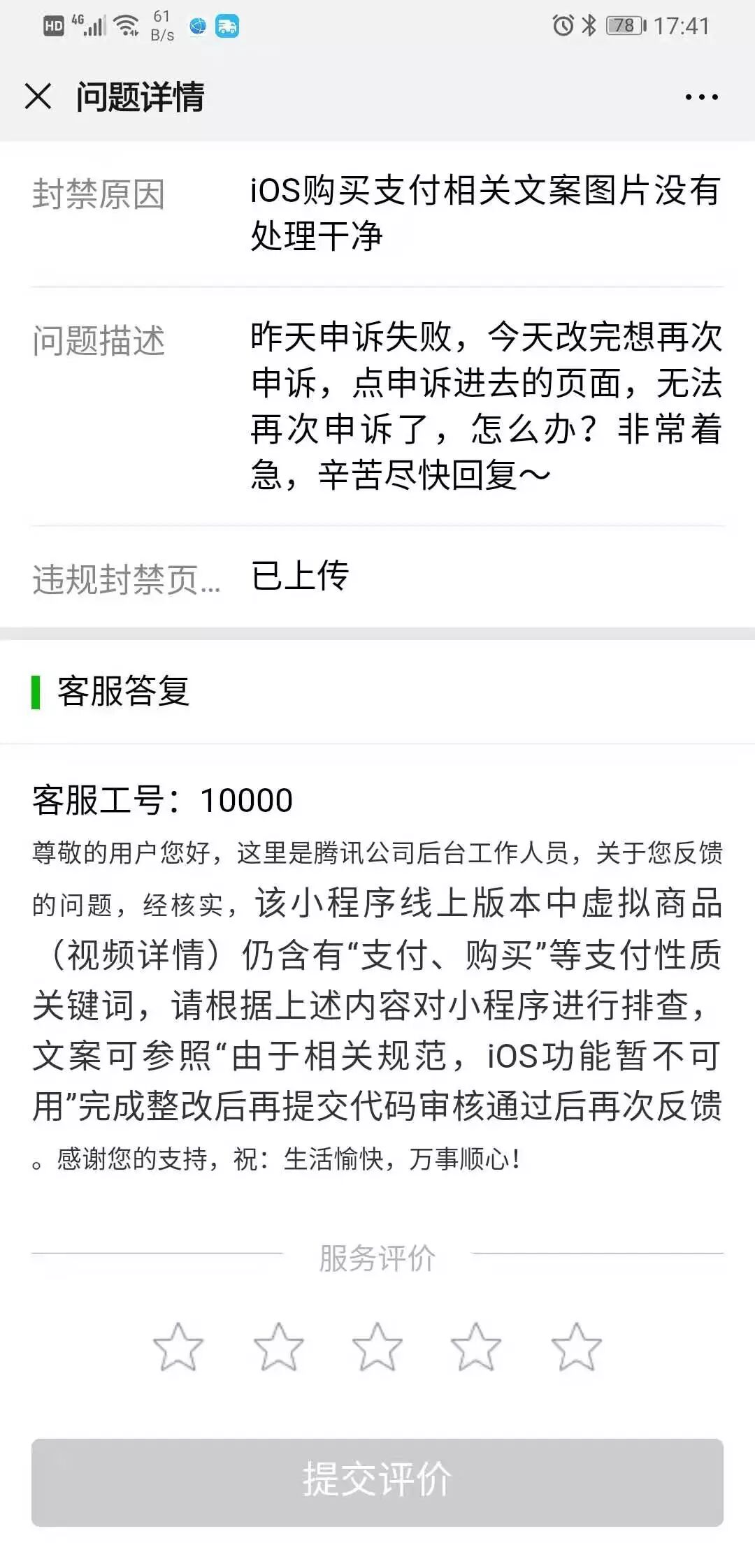Rate the service three stars
Viewport: 755px width, 1568px height.
[x=377, y=1346]
